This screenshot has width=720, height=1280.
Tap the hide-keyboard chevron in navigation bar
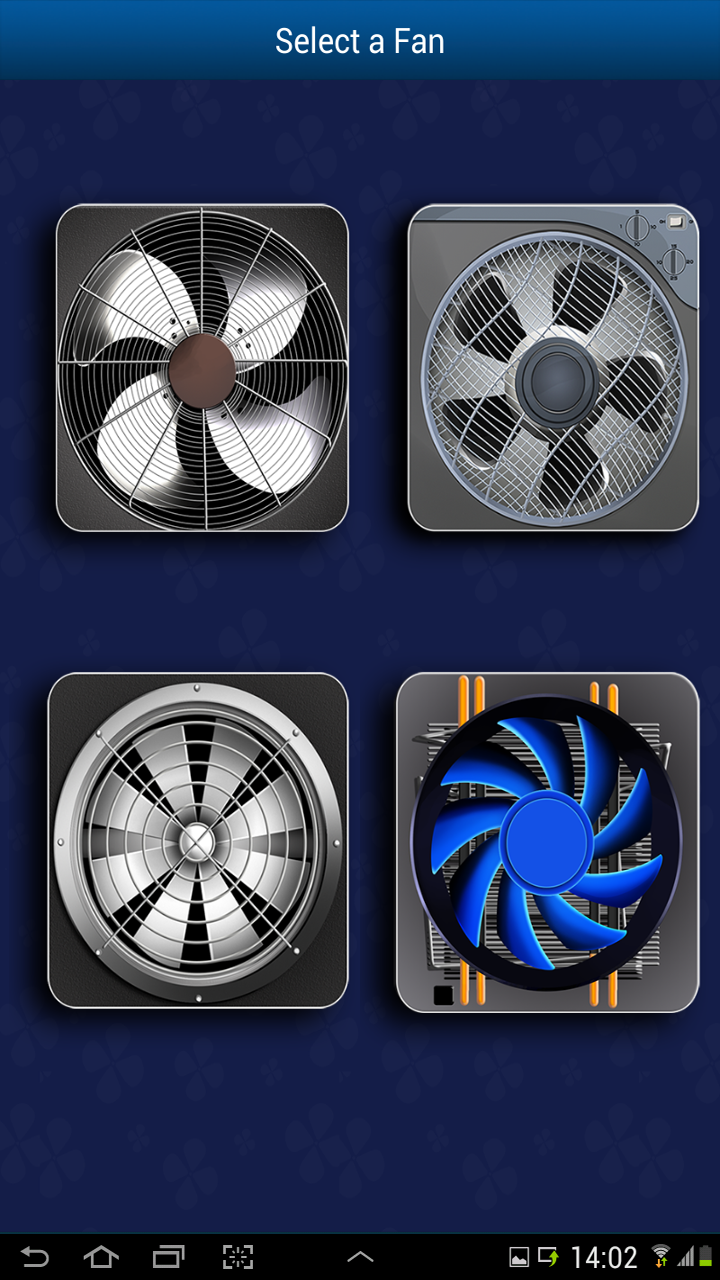coord(360,1257)
